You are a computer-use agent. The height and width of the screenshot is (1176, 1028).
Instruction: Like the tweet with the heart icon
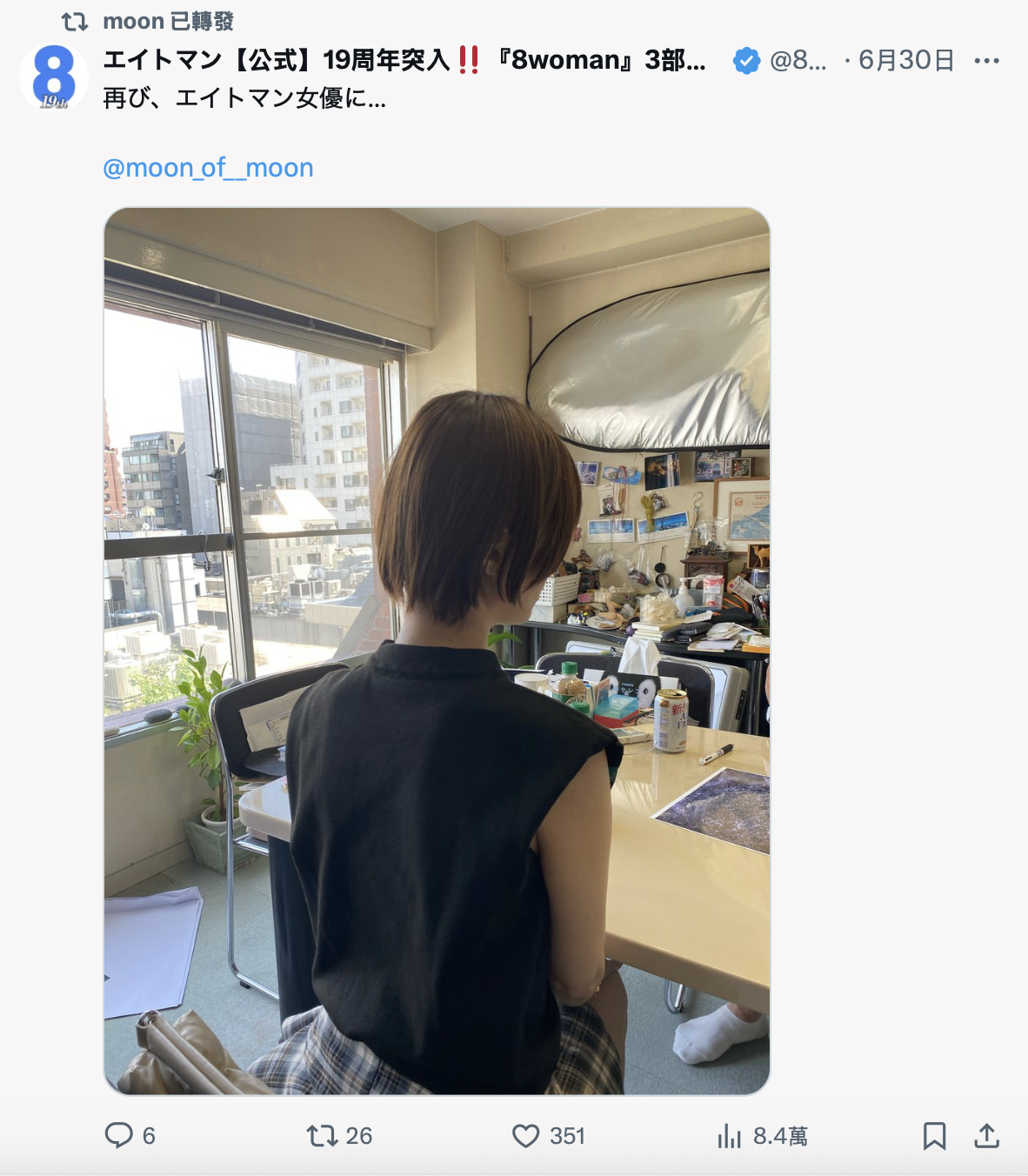tap(525, 1135)
